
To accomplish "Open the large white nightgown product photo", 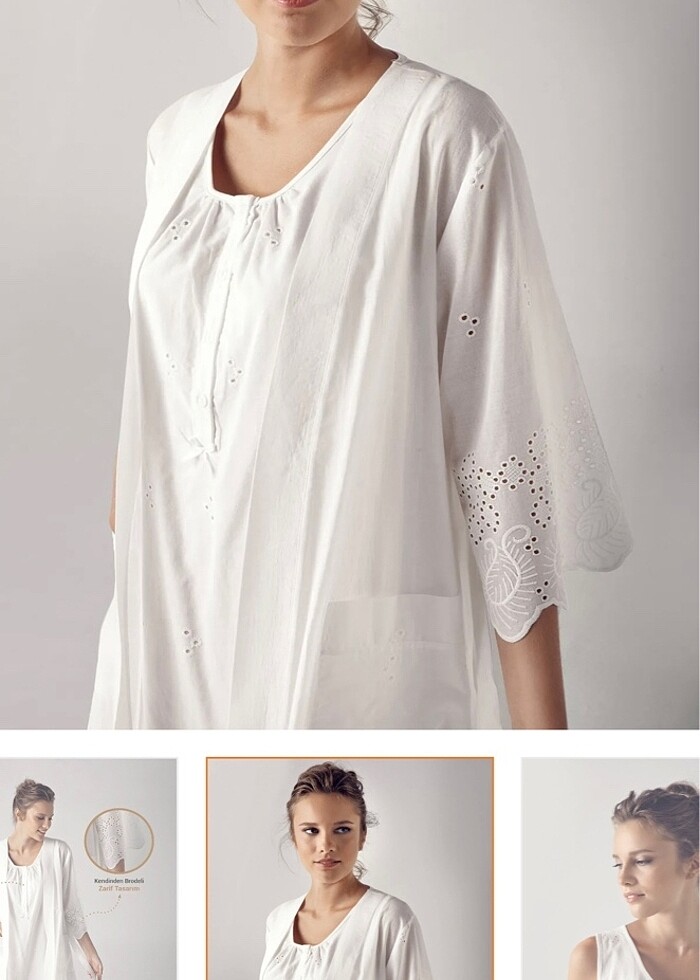I will pyautogui.click(x=350, y=364).
